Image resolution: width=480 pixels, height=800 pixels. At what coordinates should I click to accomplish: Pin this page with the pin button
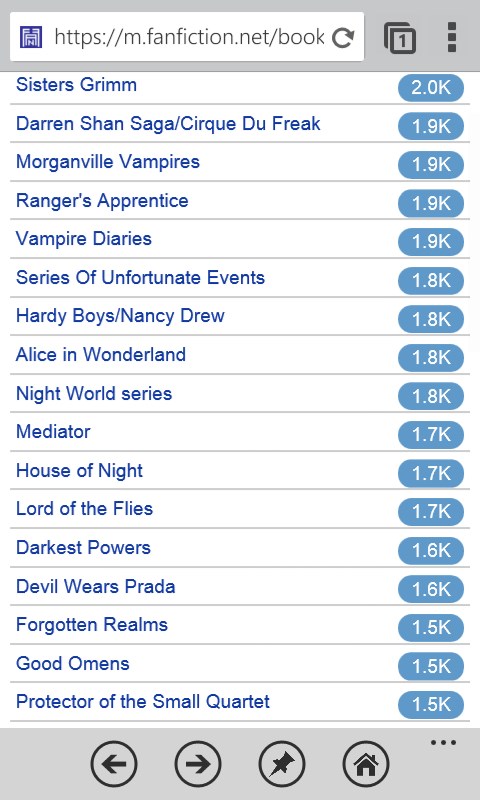(x=282, y=764)
